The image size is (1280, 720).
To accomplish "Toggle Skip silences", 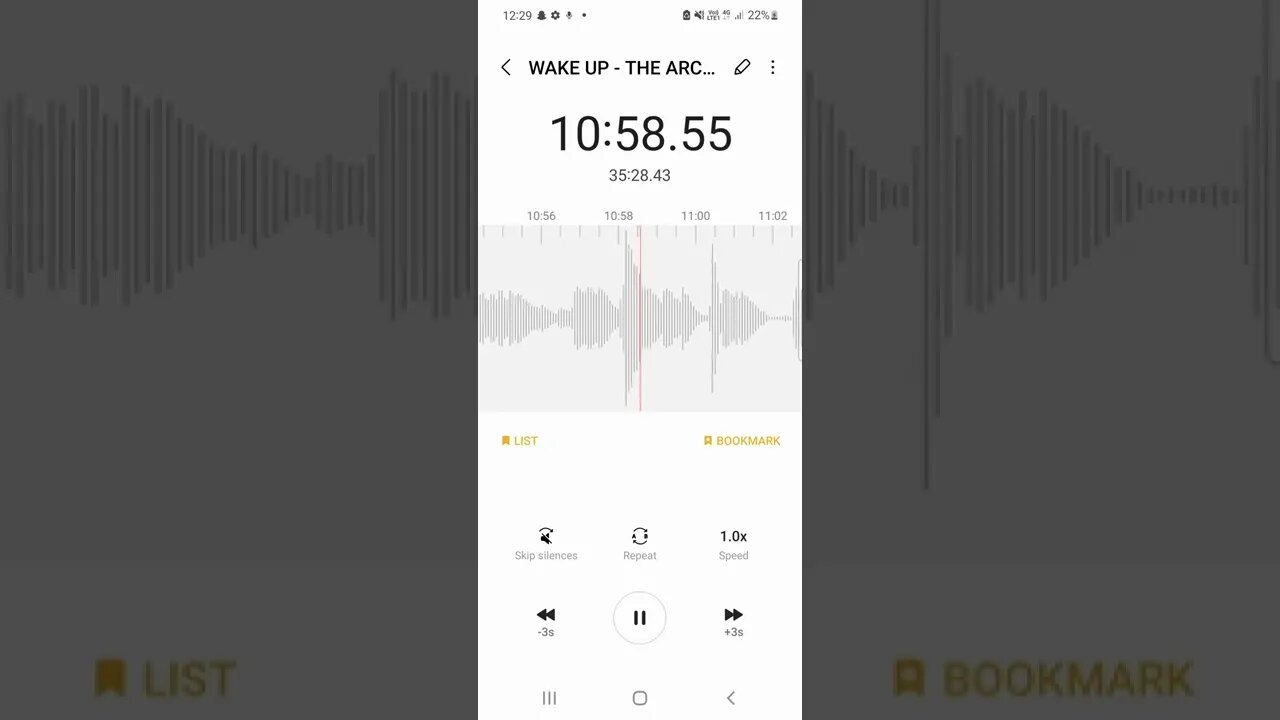I will coord(546,543).
